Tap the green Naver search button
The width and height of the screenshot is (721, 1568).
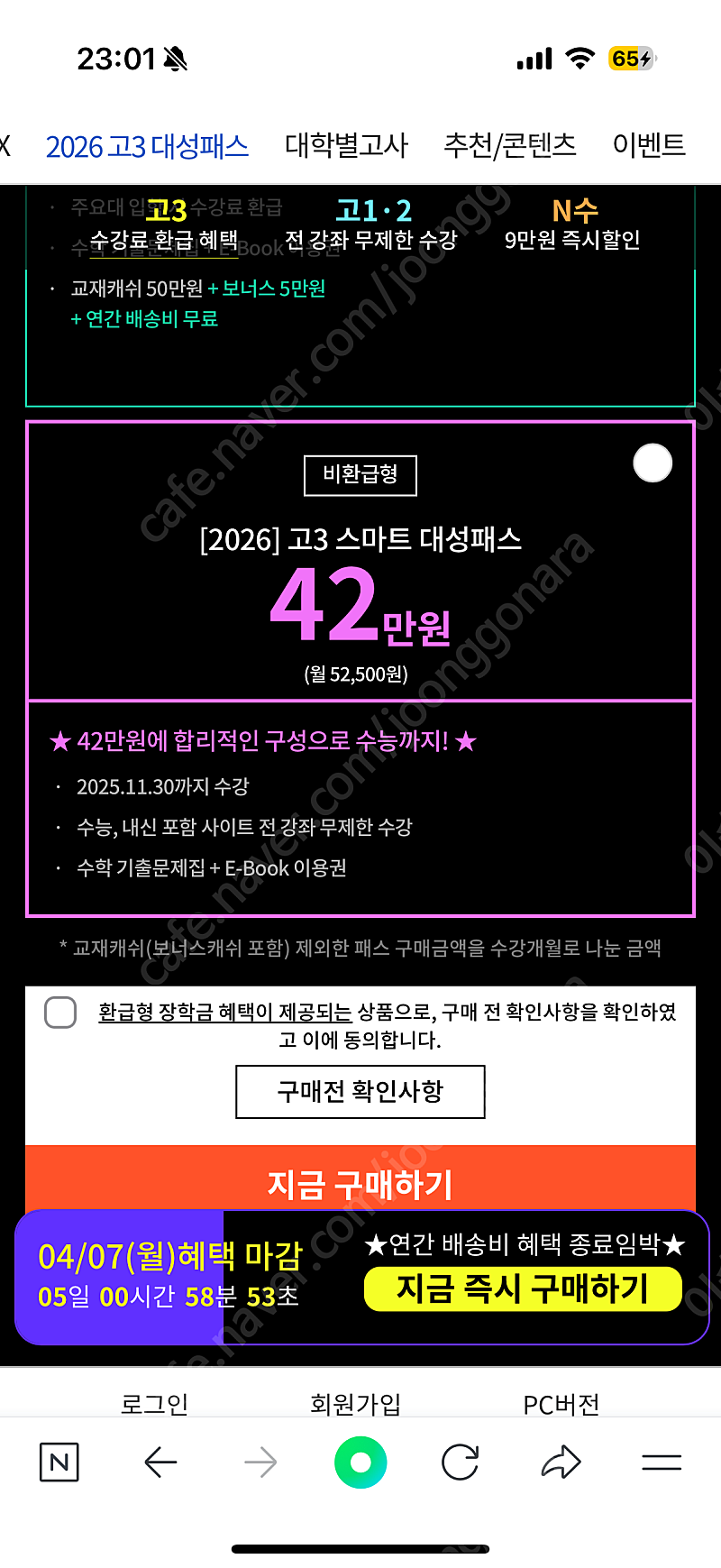click(360, 1463)
